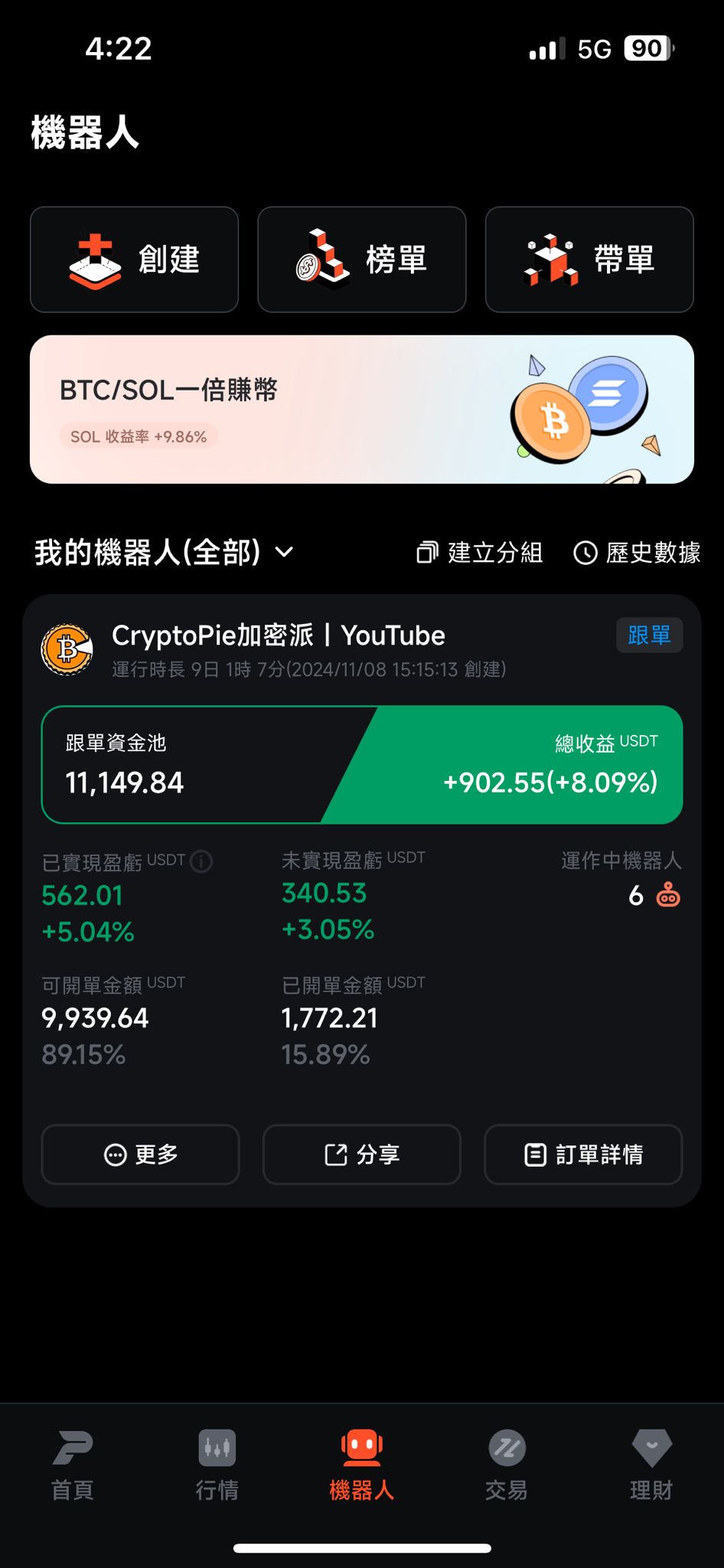Switch to the 首頁 home tab
The image size is (724, 1568).
73,1464
